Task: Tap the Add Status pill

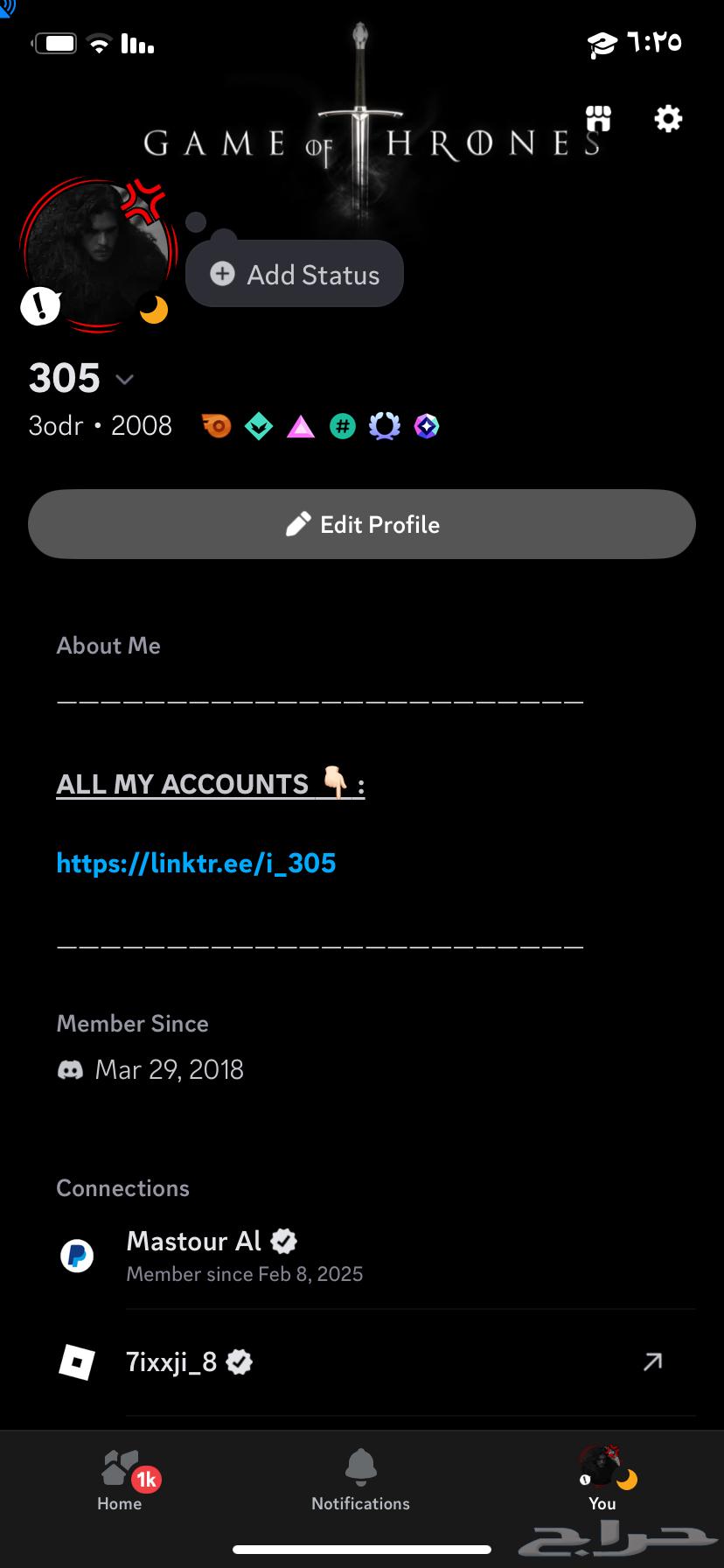Action: [x=294, y=274]
